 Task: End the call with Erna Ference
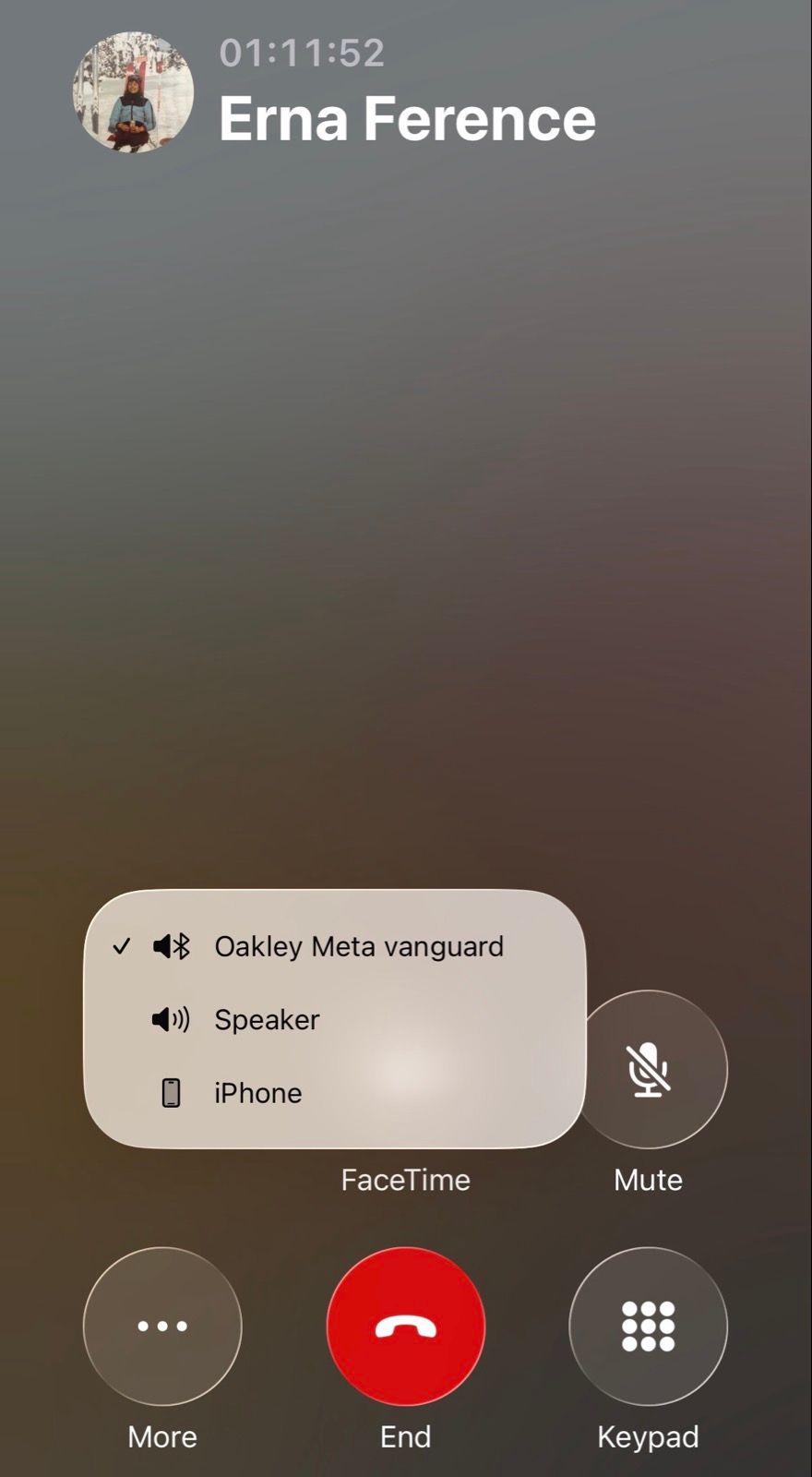point(406,1327)
